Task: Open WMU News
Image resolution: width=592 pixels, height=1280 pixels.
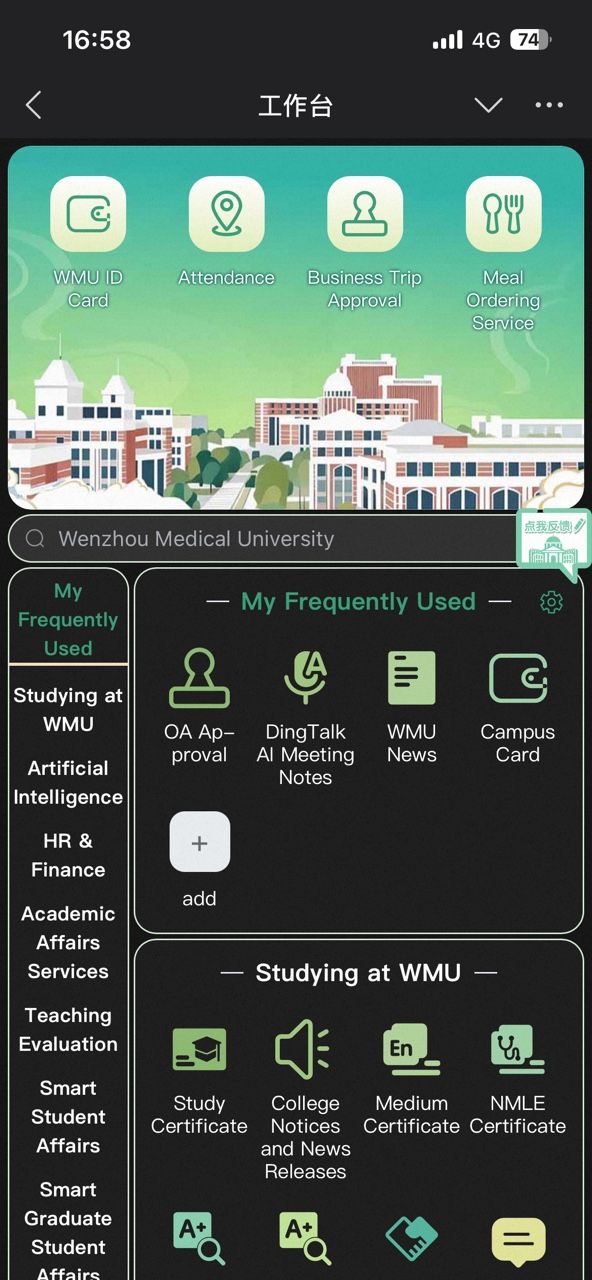Action: coord(412,707)
